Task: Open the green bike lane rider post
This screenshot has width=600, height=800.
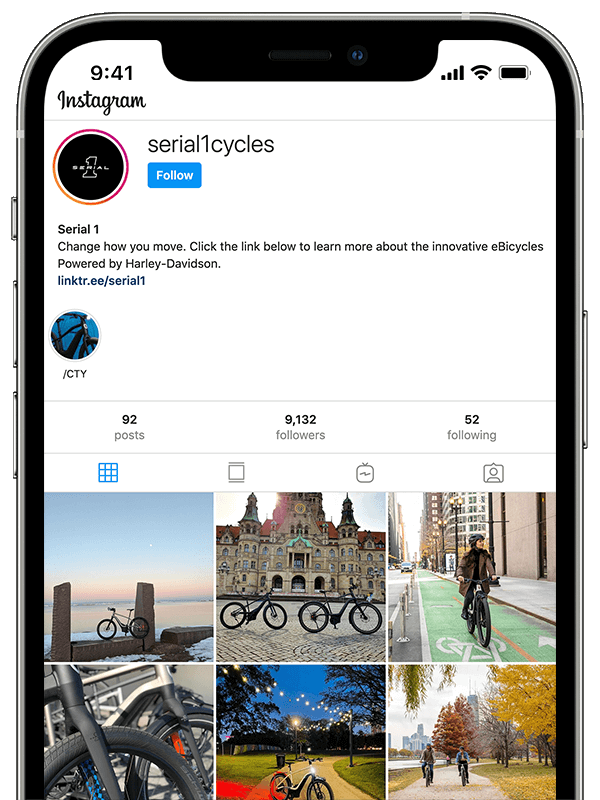Action: [x=472, y=577]
